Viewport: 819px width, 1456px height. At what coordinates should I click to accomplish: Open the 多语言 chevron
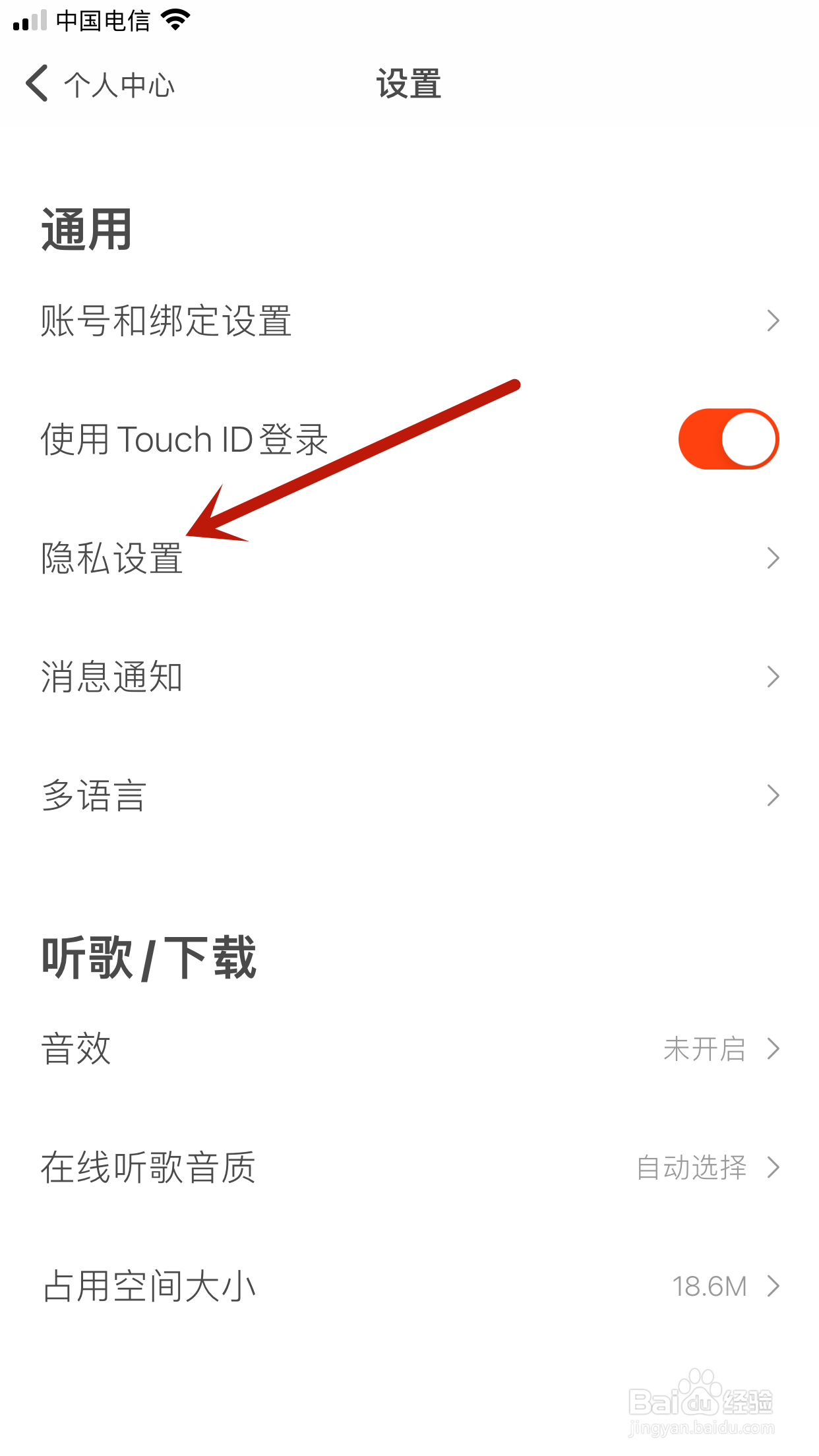[773, 796]
